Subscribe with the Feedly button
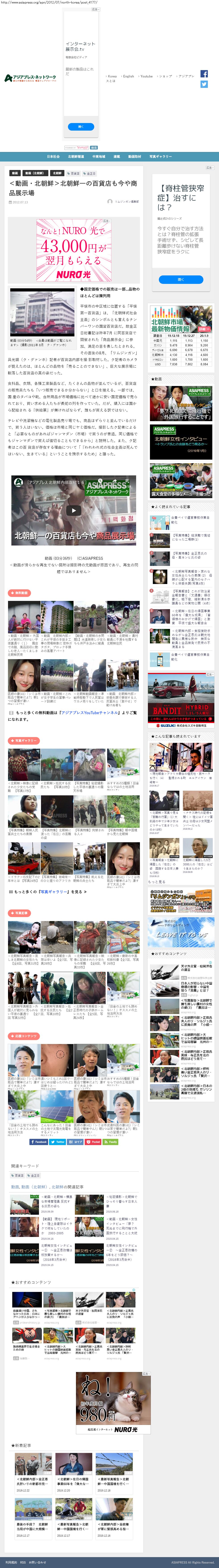The image size is (219, 1568). click(x=111, y=1142)
